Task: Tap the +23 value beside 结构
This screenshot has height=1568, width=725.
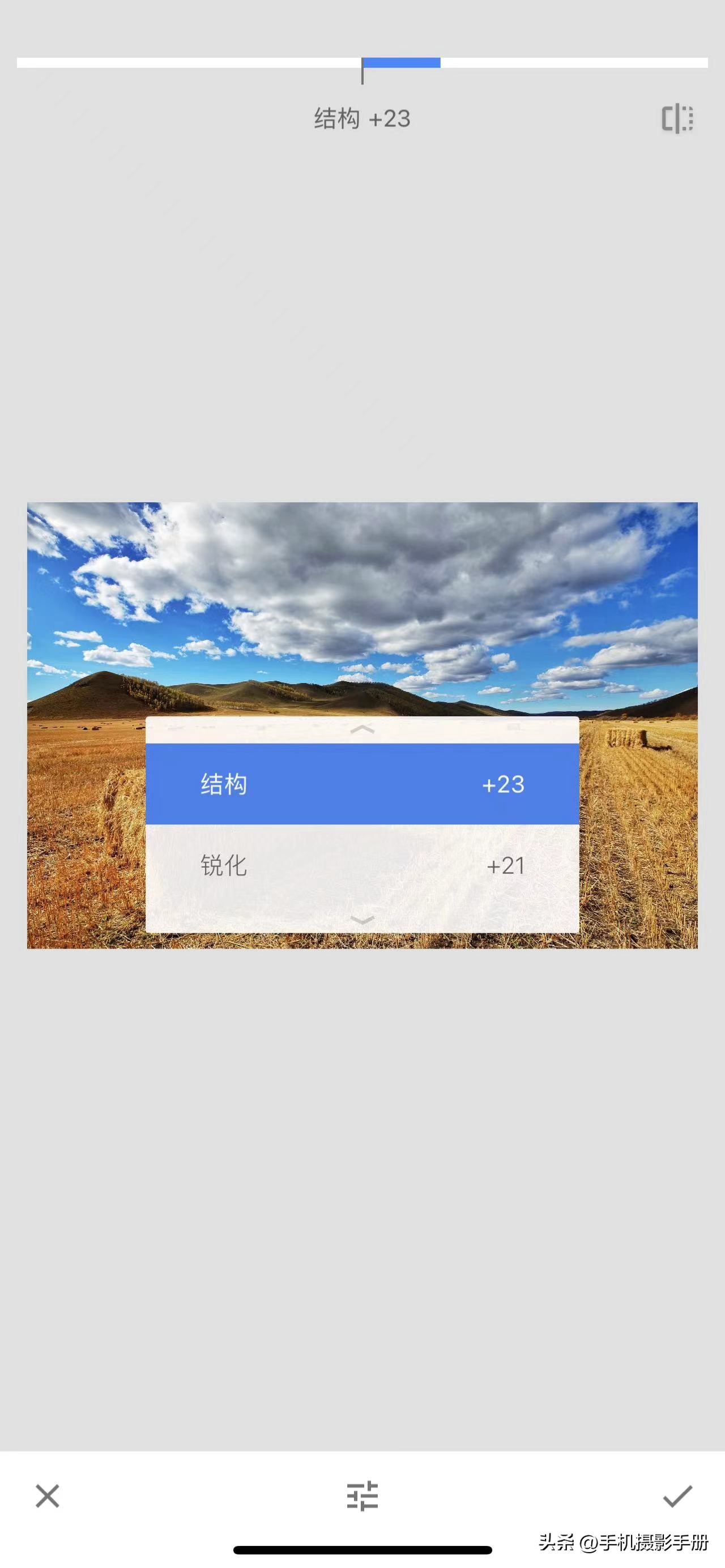Action: [503, 785]
